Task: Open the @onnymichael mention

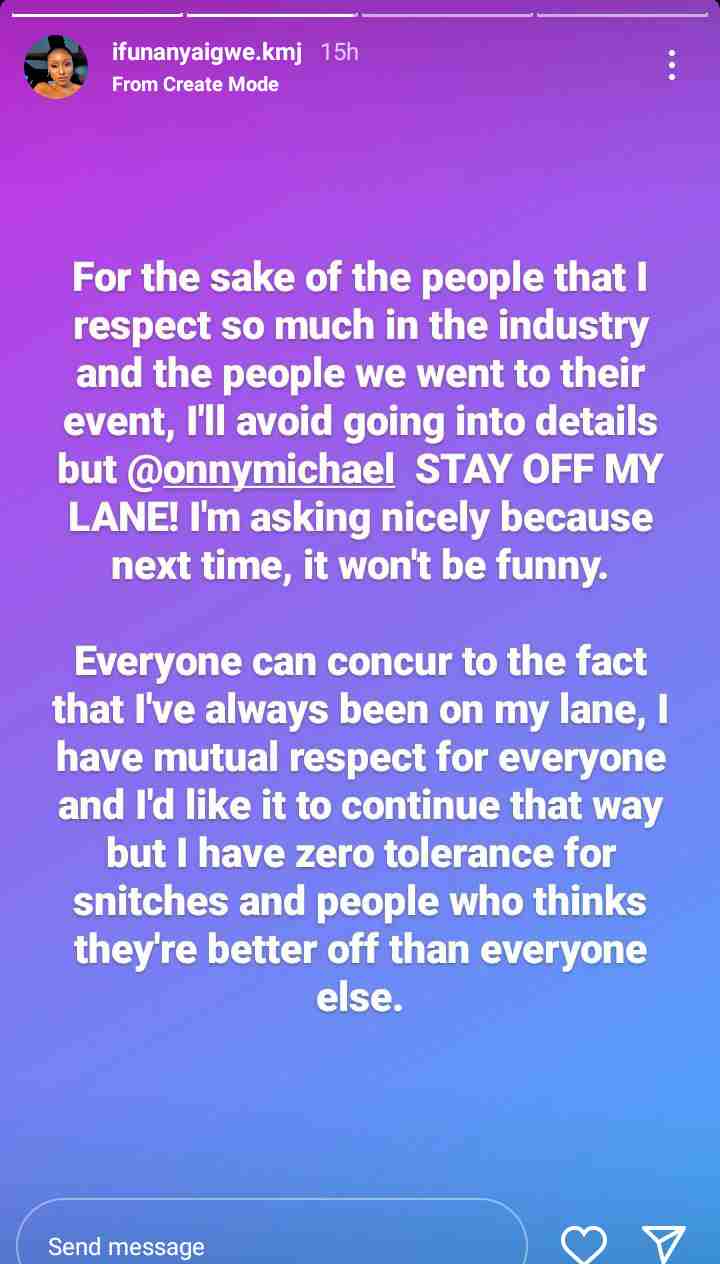Action: (263, 471)
